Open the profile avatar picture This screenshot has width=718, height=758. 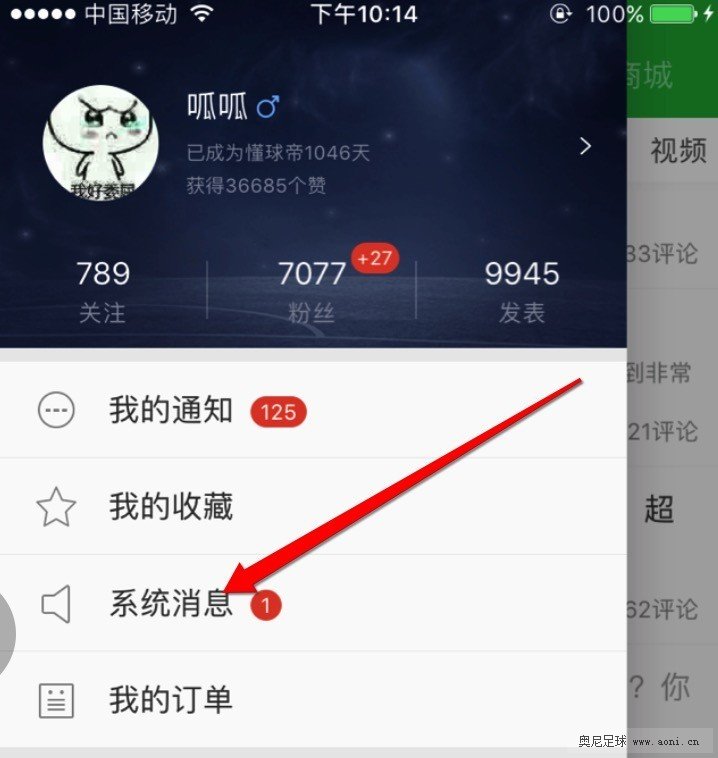pos(100,142)
